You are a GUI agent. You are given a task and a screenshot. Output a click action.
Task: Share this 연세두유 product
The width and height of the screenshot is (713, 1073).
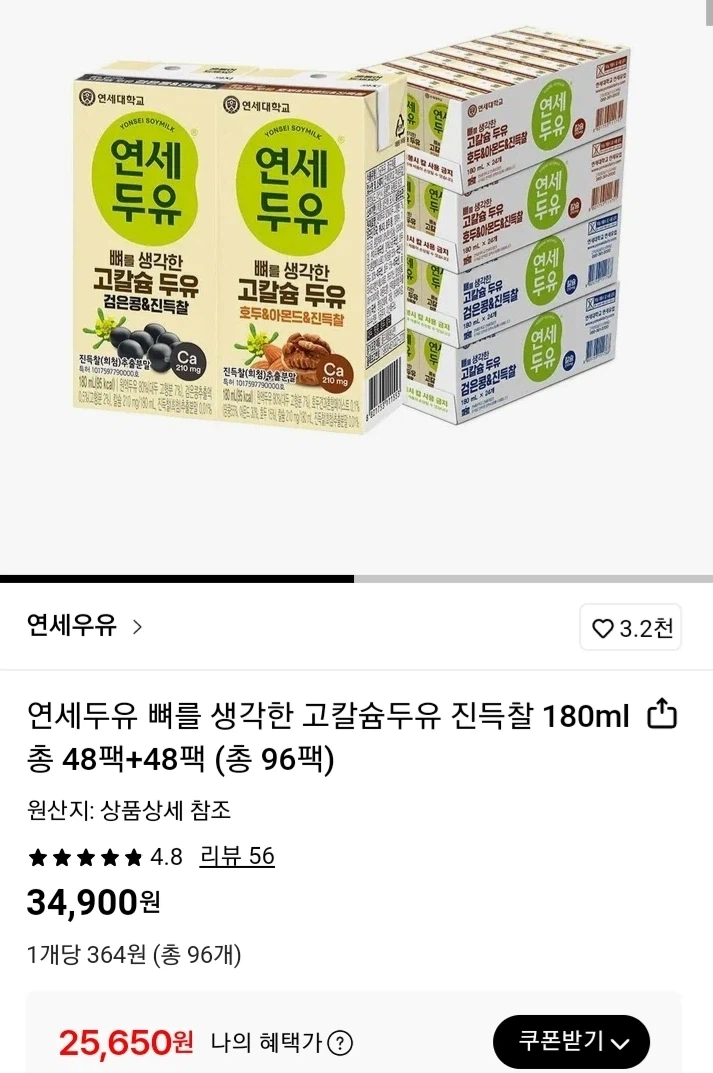click(663, 716)
